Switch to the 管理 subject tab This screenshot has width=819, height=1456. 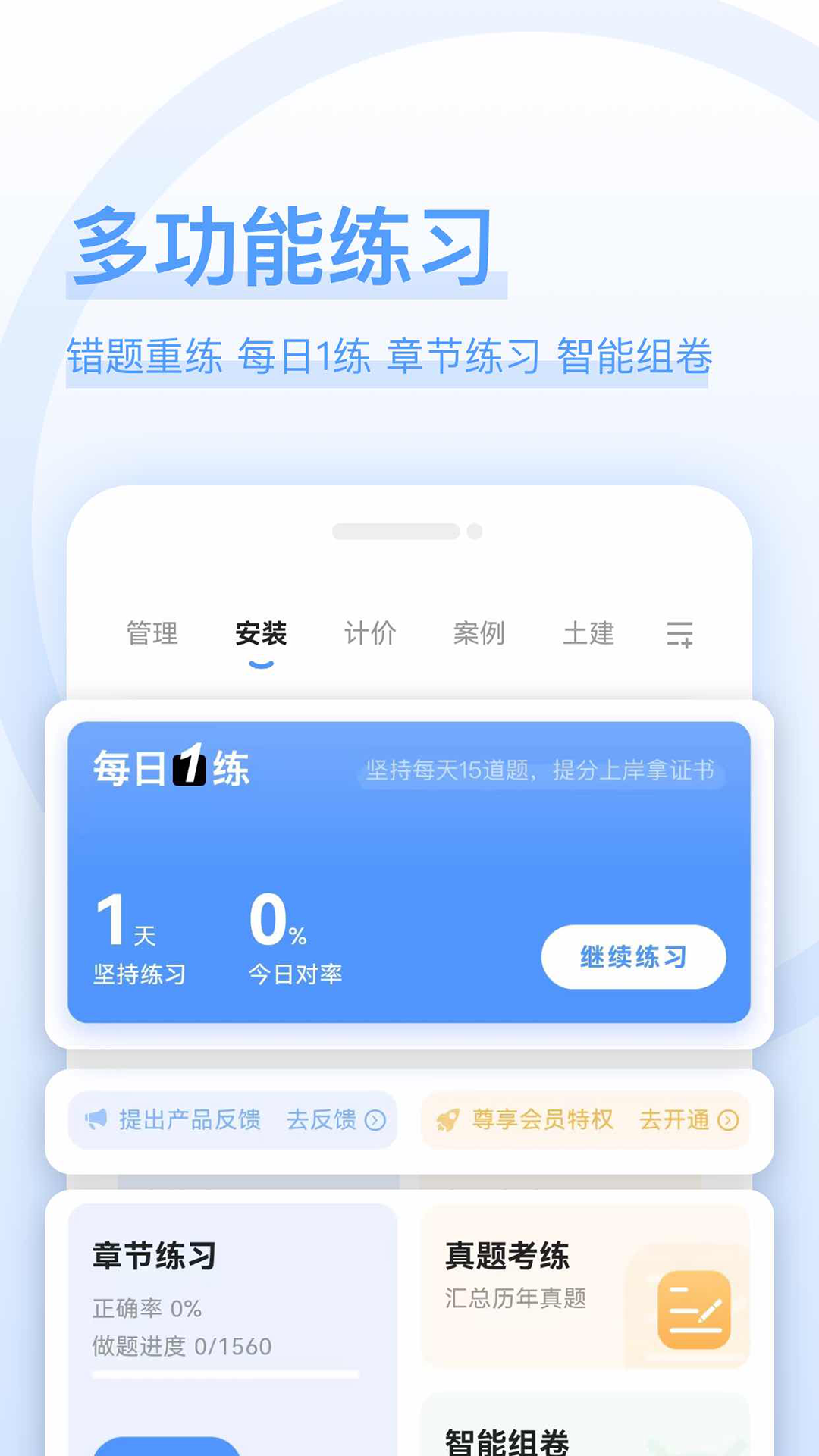(x=152, y=635)
